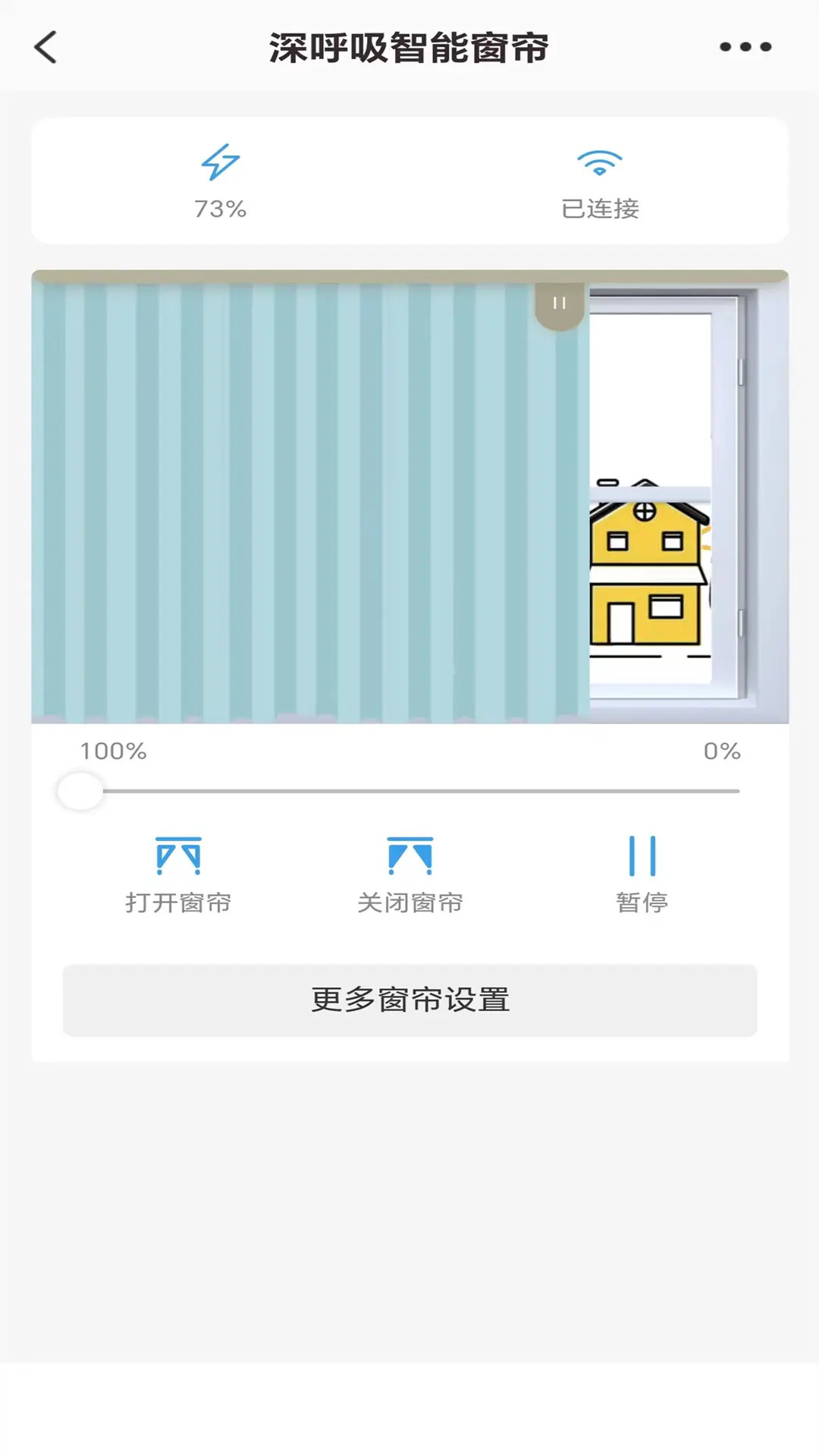Select the 关闭窗帘 text label

coord(409,903)
